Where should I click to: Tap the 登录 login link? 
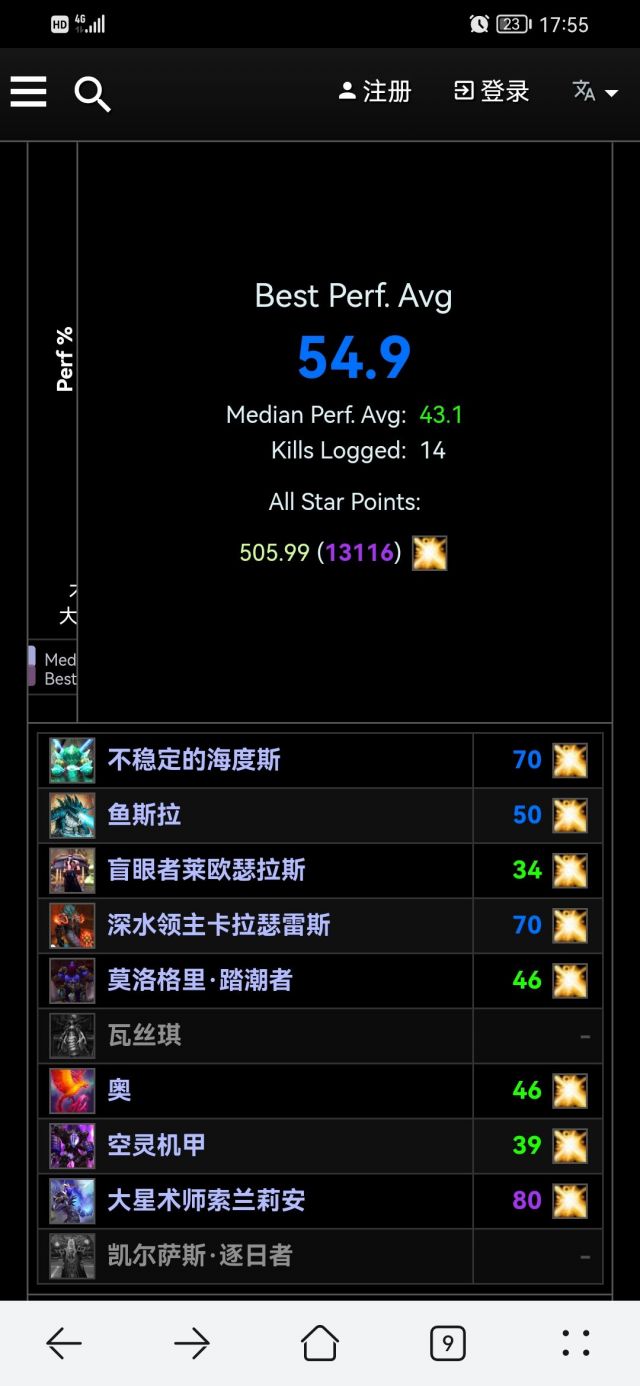coord(492,92)
